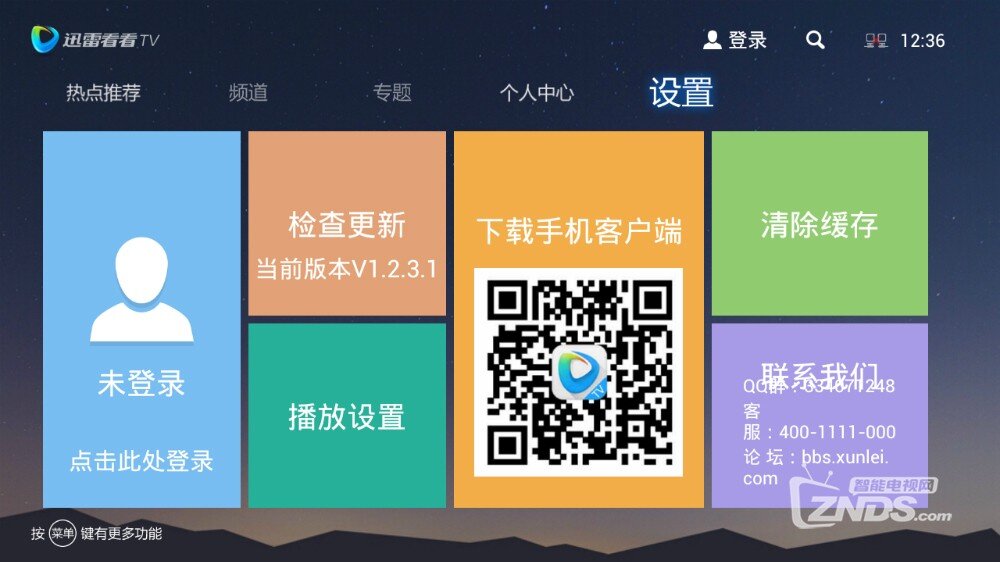Tap the 未登录 tile to log in
Screen dimensions: 1000x562
(x=141, y=319)
